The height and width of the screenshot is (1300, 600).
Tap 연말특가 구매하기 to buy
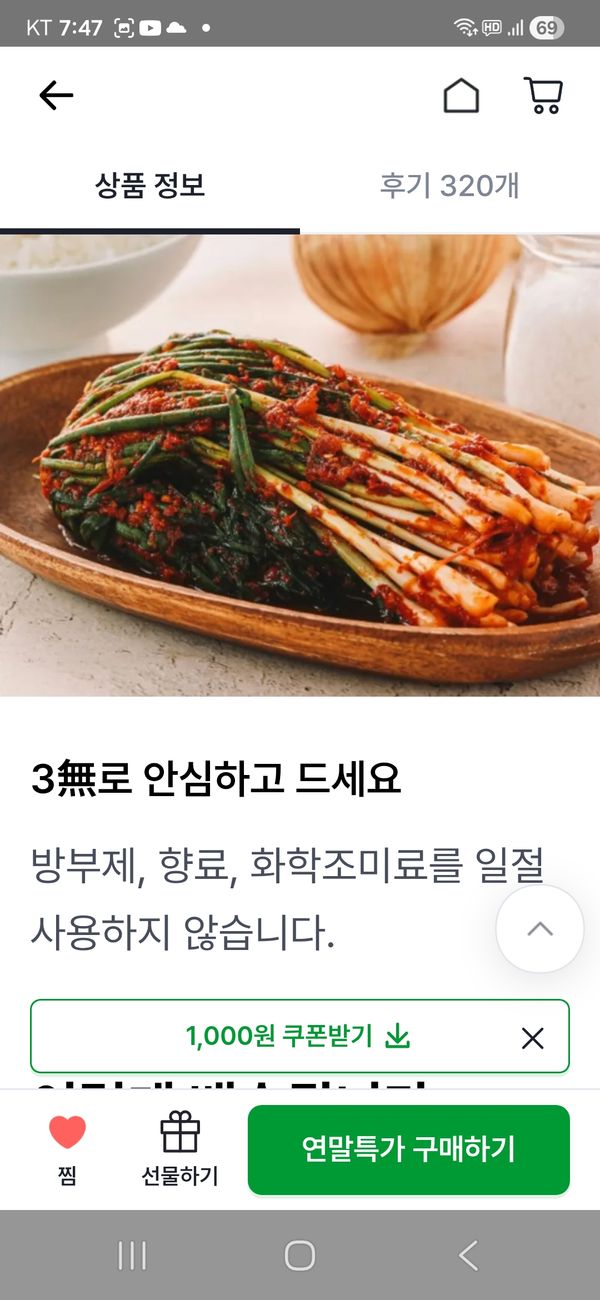coord(408,1149)
